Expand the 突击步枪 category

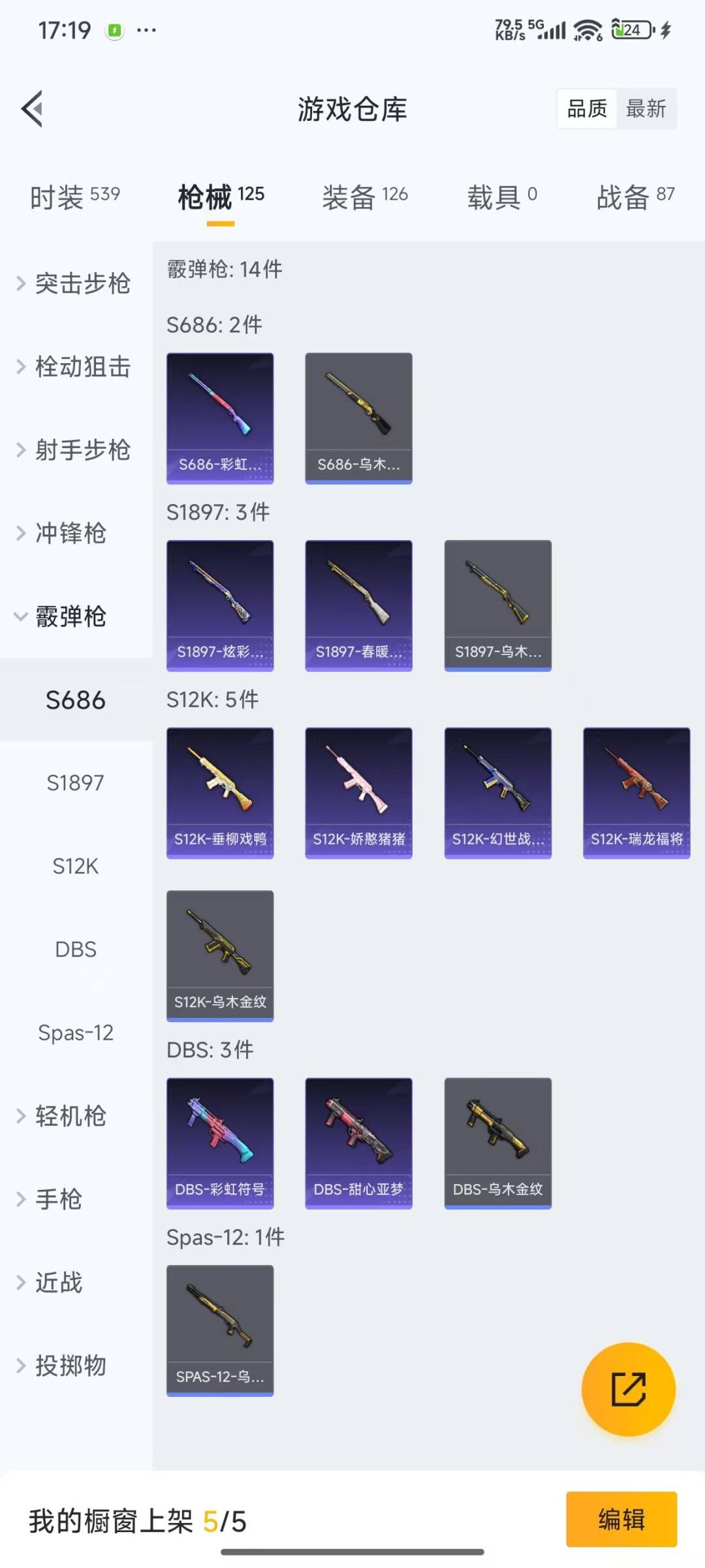pos(75,283)
